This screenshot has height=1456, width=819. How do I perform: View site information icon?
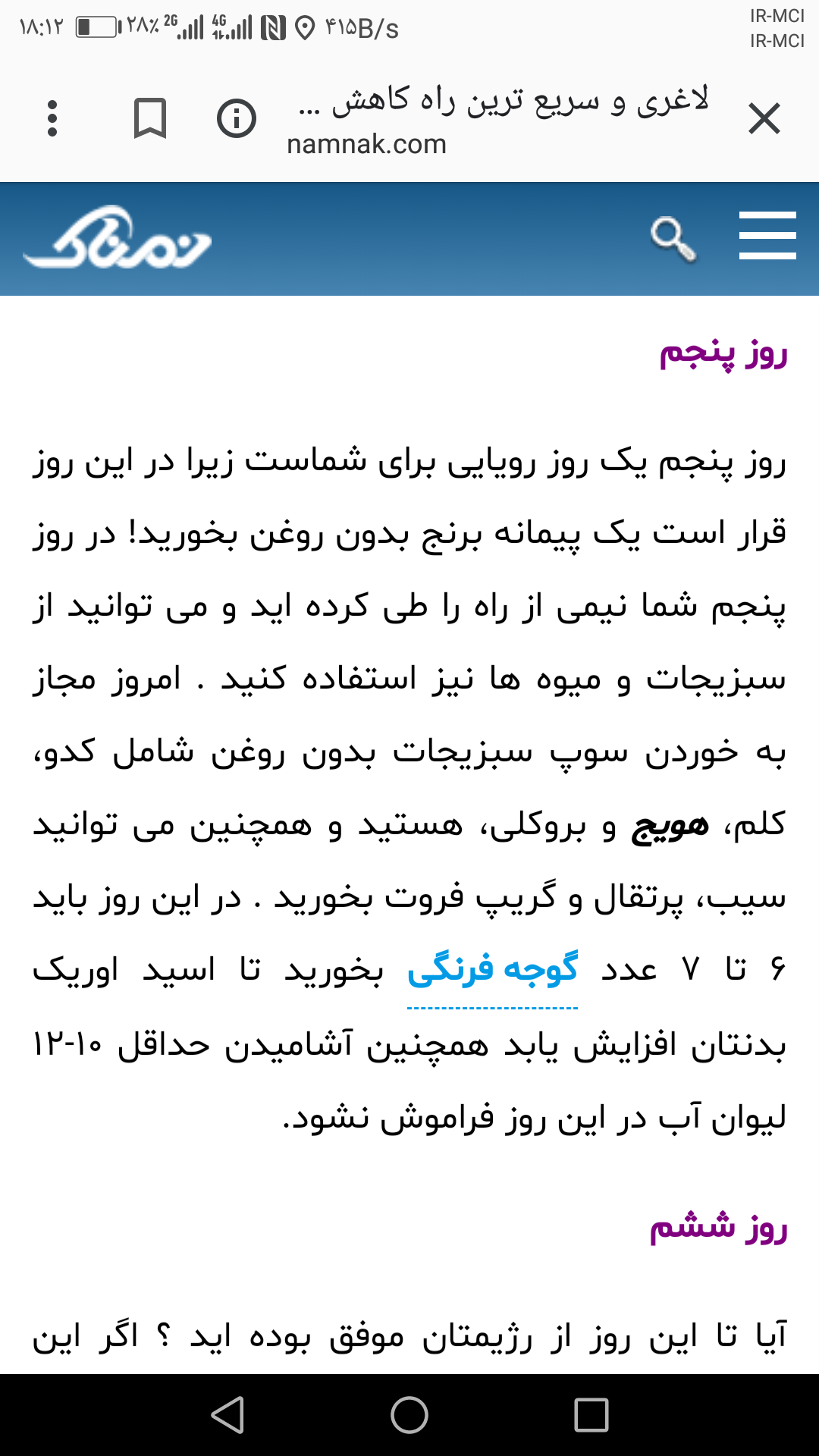[x=237, y=119]
